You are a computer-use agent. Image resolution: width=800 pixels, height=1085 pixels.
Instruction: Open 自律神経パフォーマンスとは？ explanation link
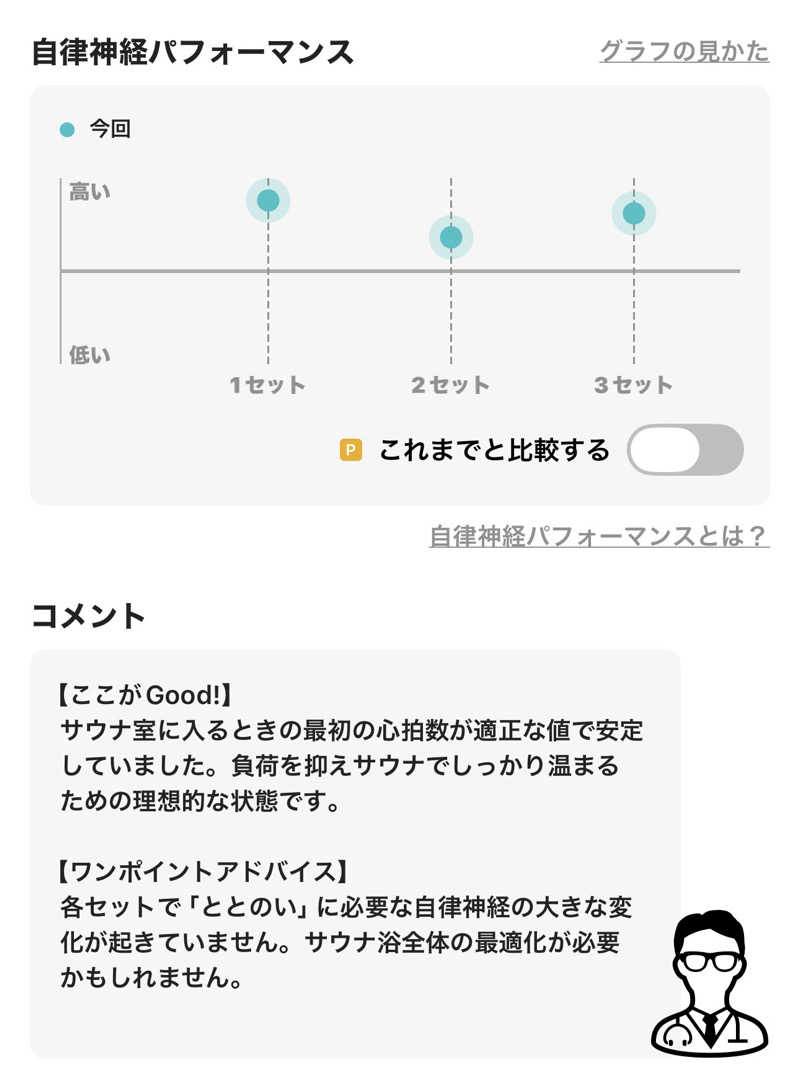599,536
